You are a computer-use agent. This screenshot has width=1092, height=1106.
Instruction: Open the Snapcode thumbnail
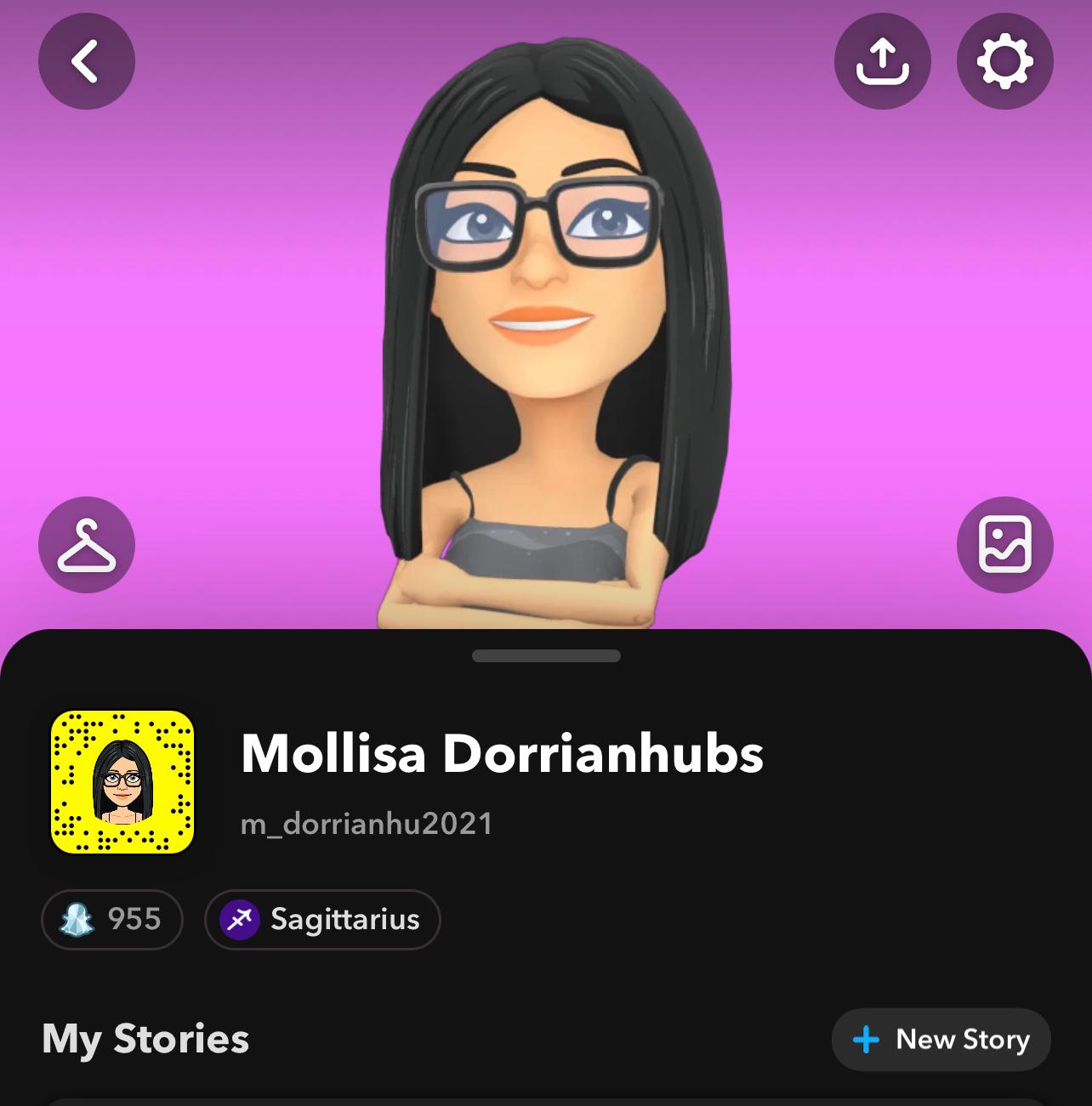click(x=122, y=782)
